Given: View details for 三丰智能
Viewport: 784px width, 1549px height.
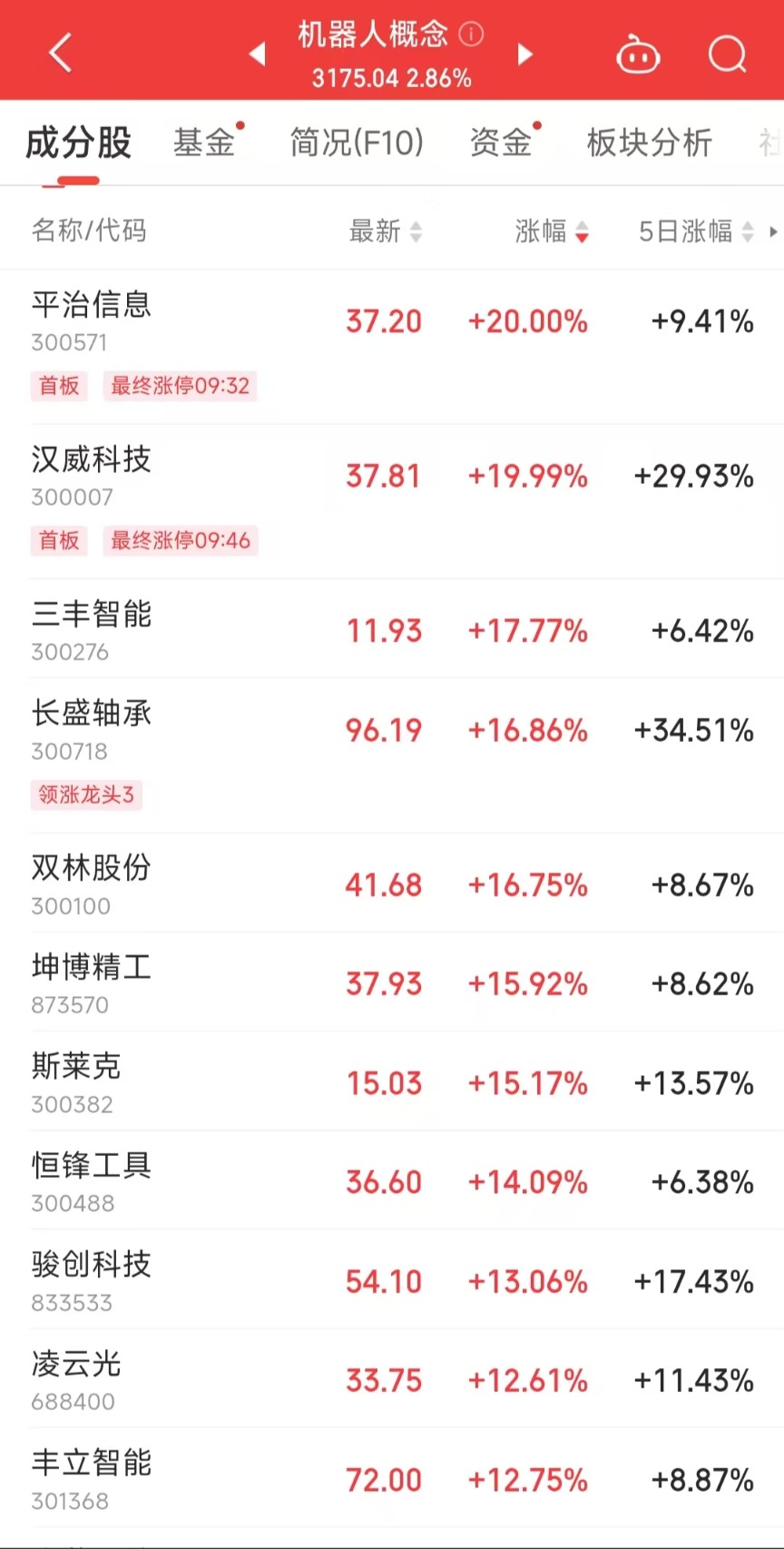Looking at the screenshot, I should [92, 629].
